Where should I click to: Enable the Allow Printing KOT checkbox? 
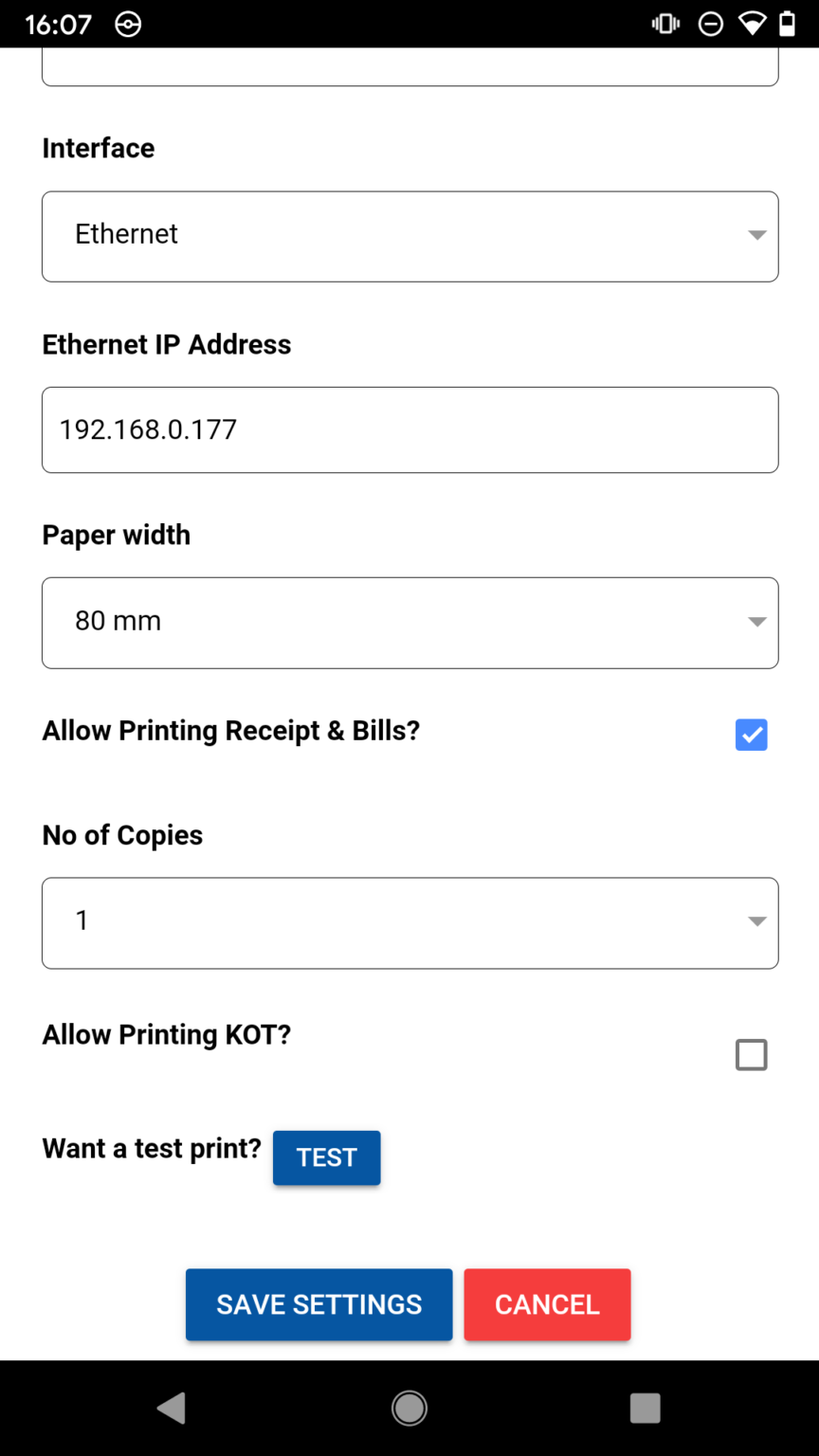751,1055
